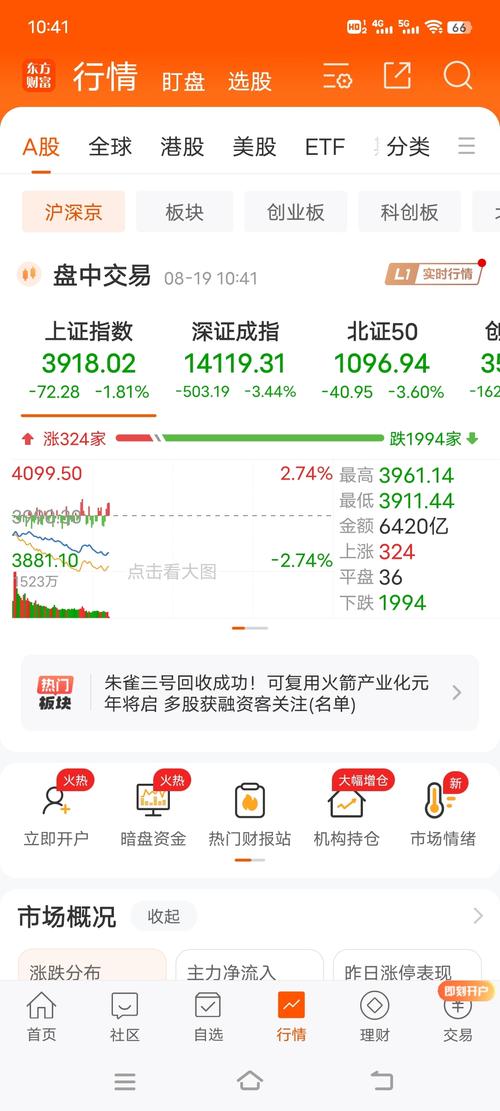Select the ETF market tab
500x1111 pixels.
325,147
